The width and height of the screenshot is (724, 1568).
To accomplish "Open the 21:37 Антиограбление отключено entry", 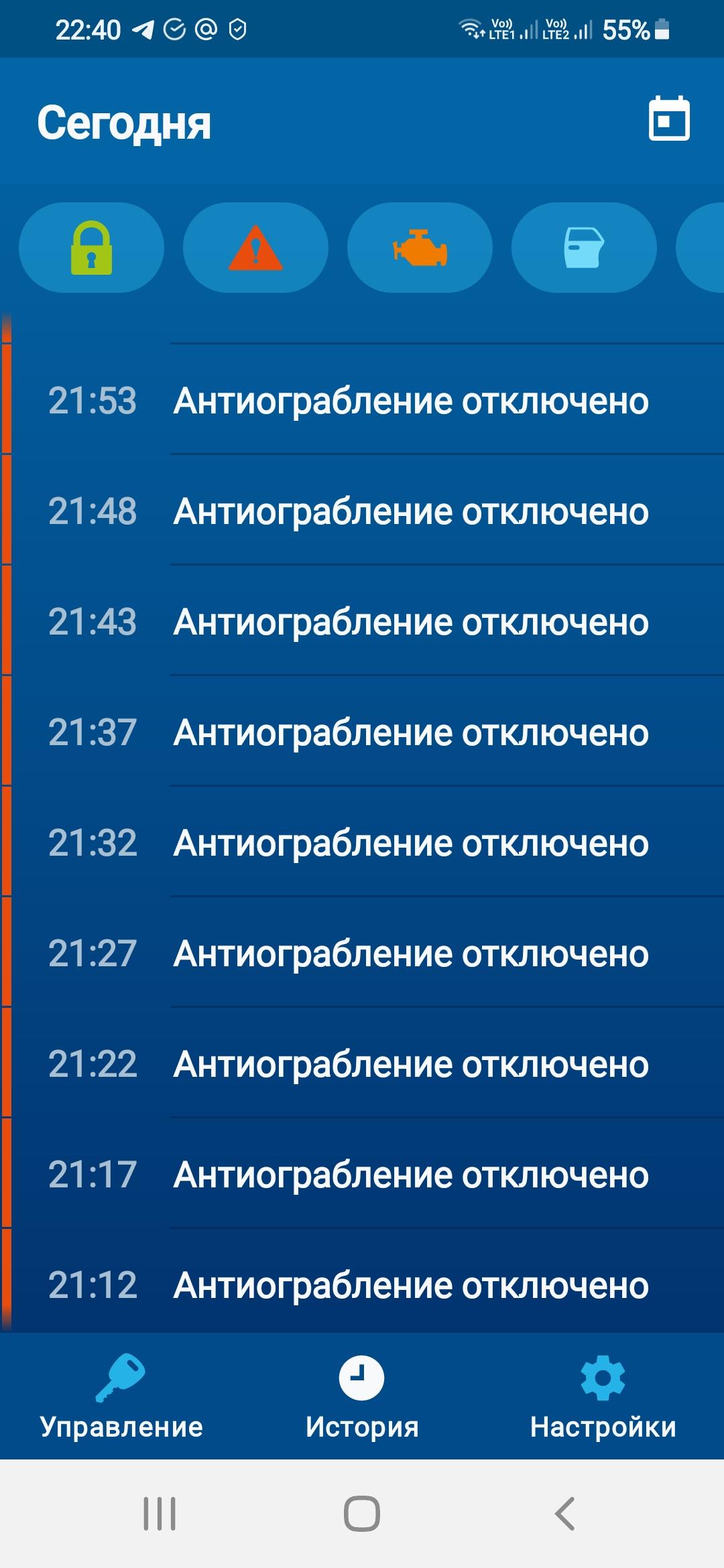I will pyautogui.click(x=362, y=732).
